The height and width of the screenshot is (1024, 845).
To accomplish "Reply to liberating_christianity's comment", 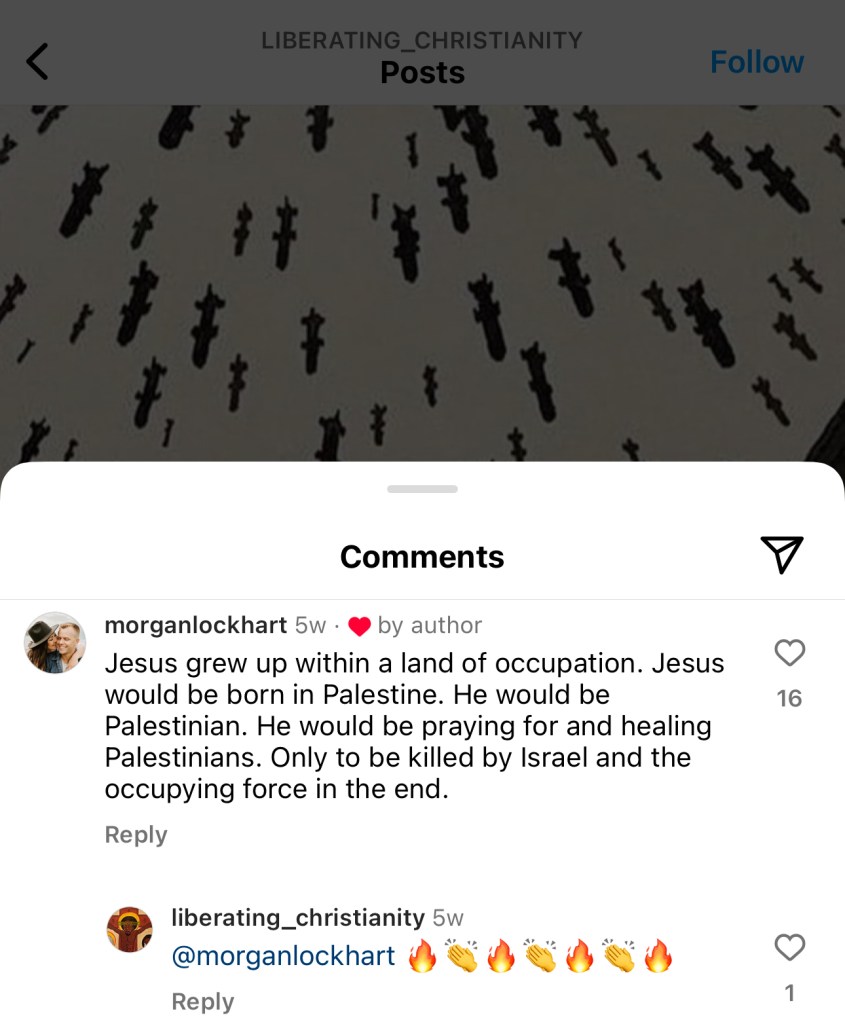I will (202, 1001).
